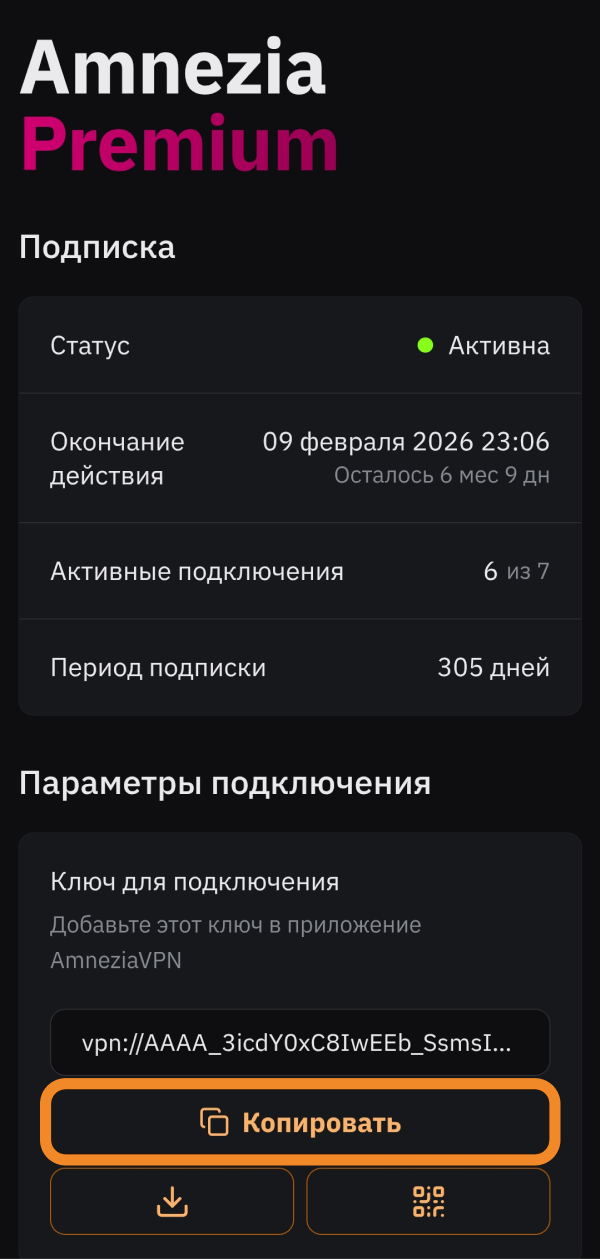Download the connection key file
Viewport: 600px width, 1259px height.
point(172,1201)
